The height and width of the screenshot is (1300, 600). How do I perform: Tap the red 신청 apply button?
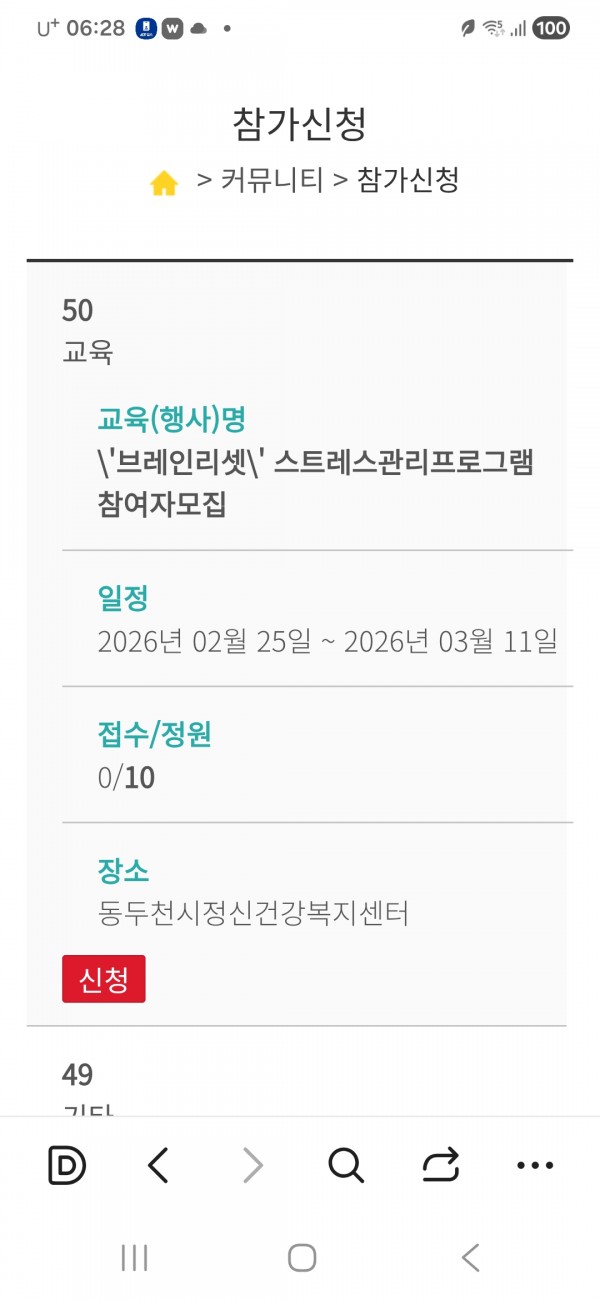104,979
